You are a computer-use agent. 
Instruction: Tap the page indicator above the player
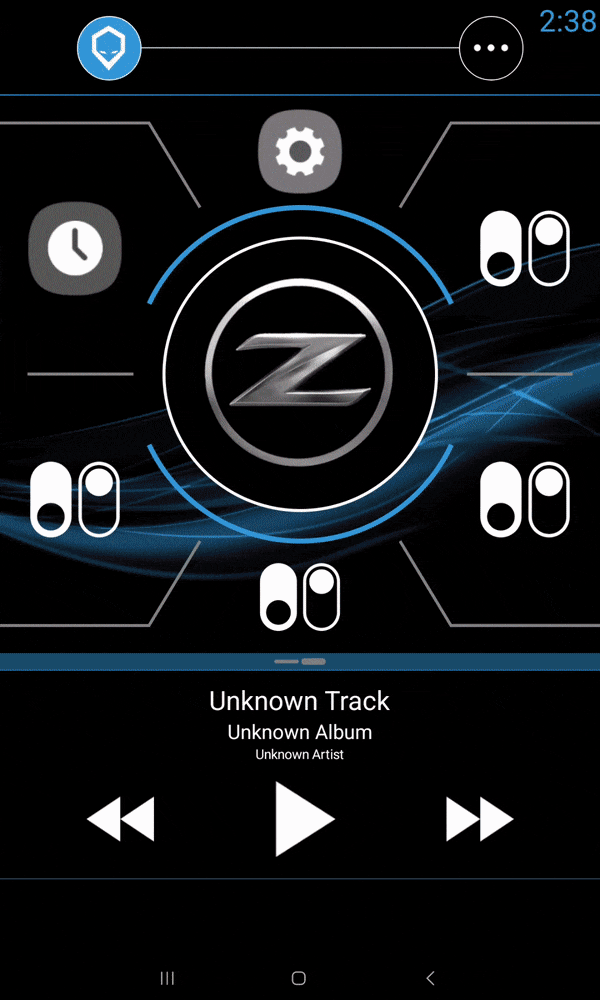(300, 661)
